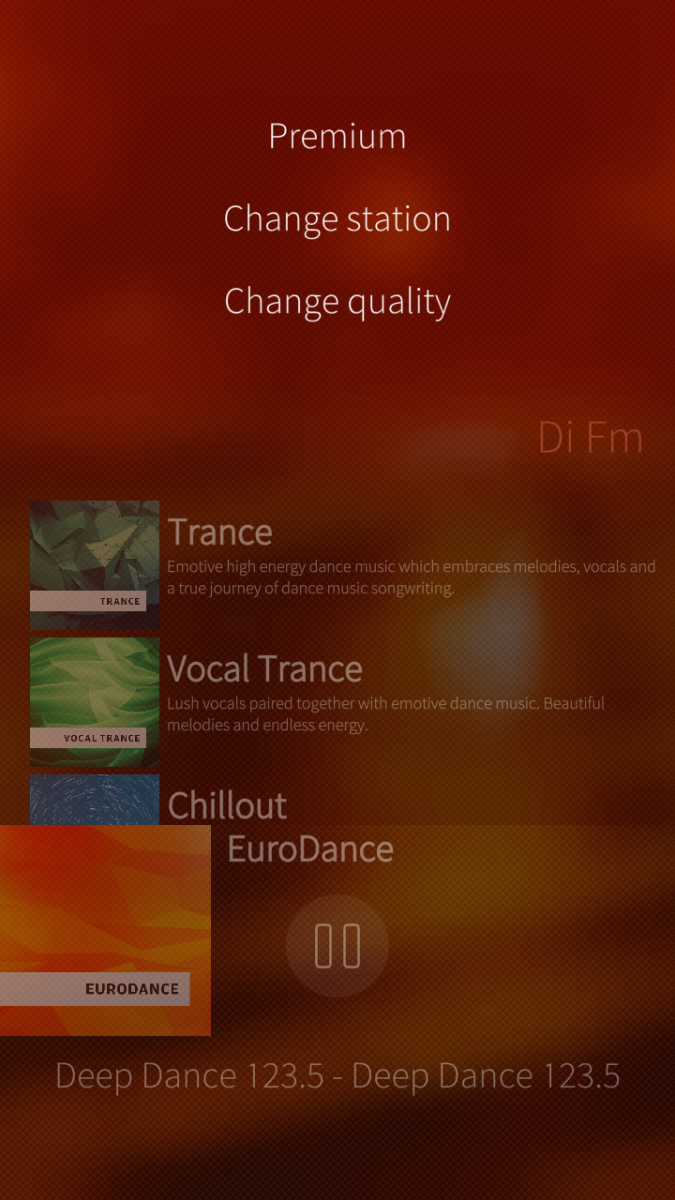Screen dimensions: 675x1200
Task: Pause the EuroDance playback
Action: point(337,945)
